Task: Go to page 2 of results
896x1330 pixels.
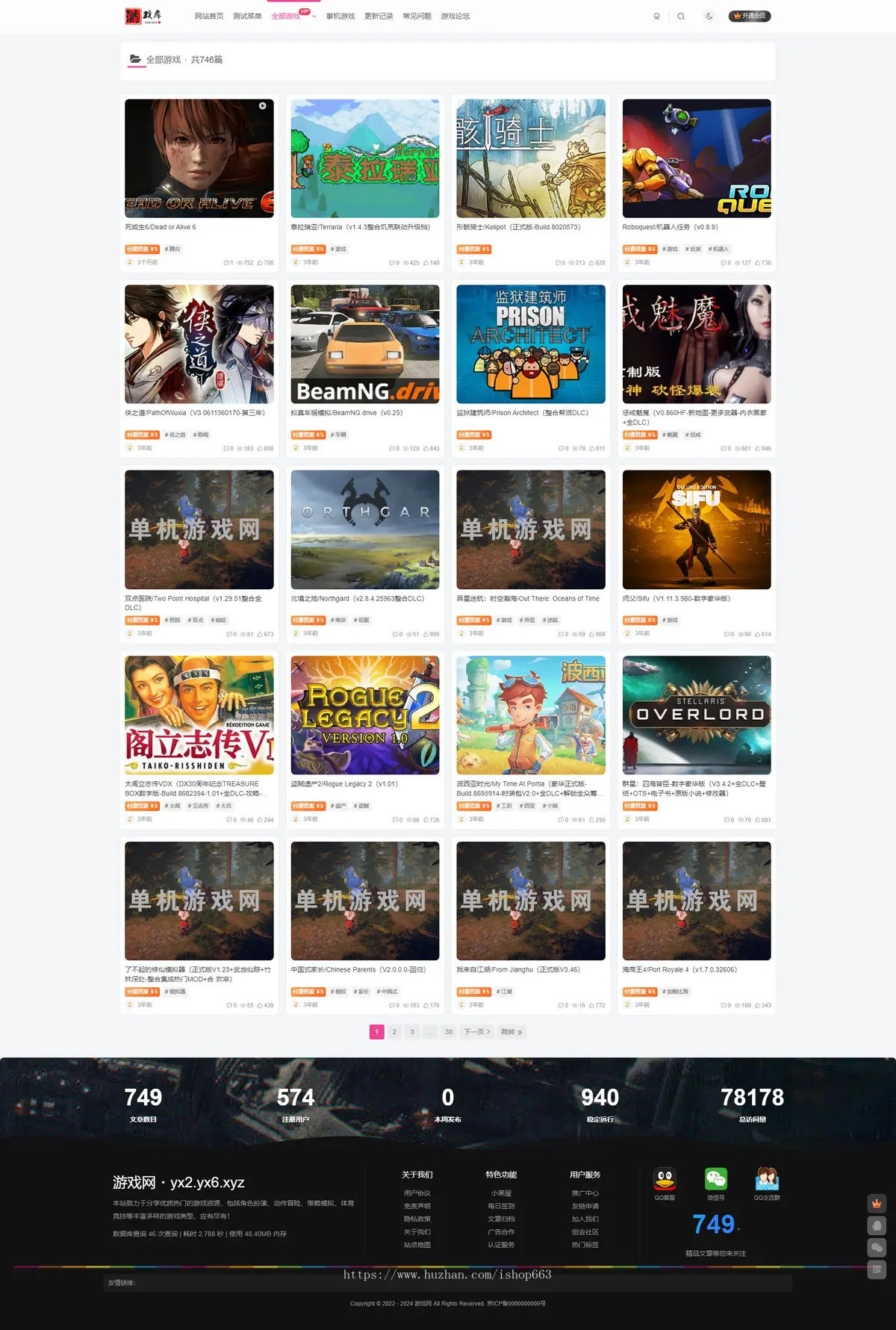Action: (x=394, y=1031)
